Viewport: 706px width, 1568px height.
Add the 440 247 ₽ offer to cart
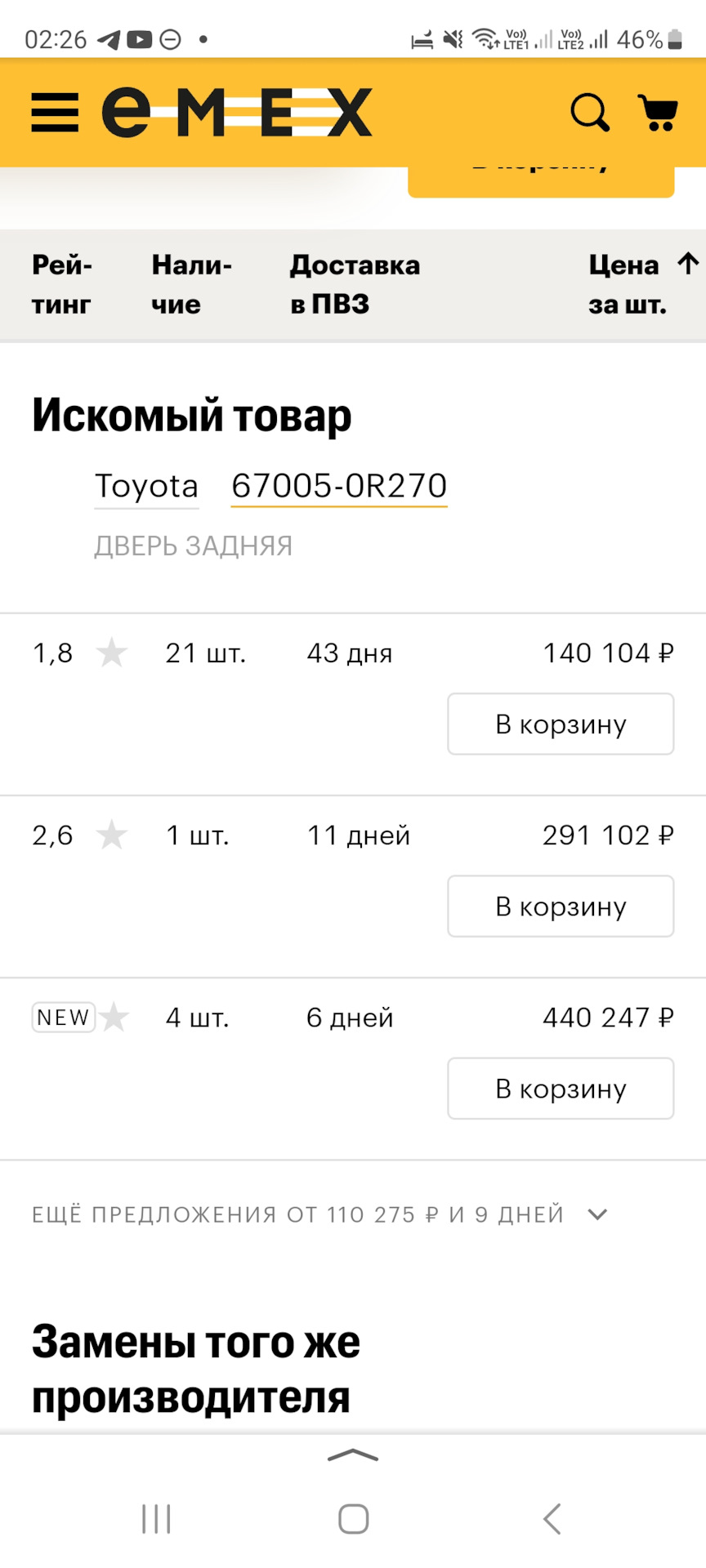561,1089
